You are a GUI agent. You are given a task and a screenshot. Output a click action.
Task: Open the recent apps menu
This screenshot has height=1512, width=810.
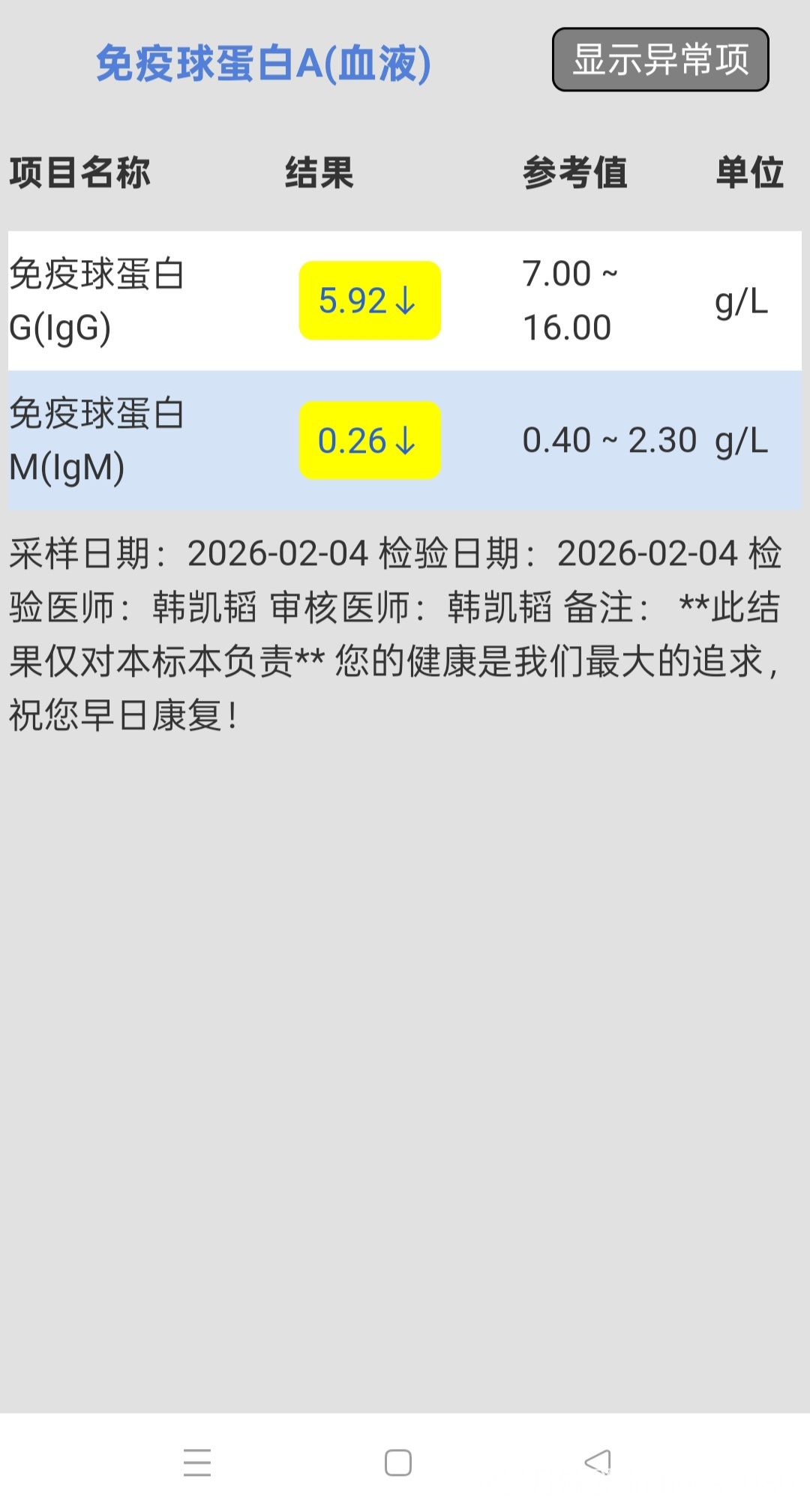coord(197,1462)
